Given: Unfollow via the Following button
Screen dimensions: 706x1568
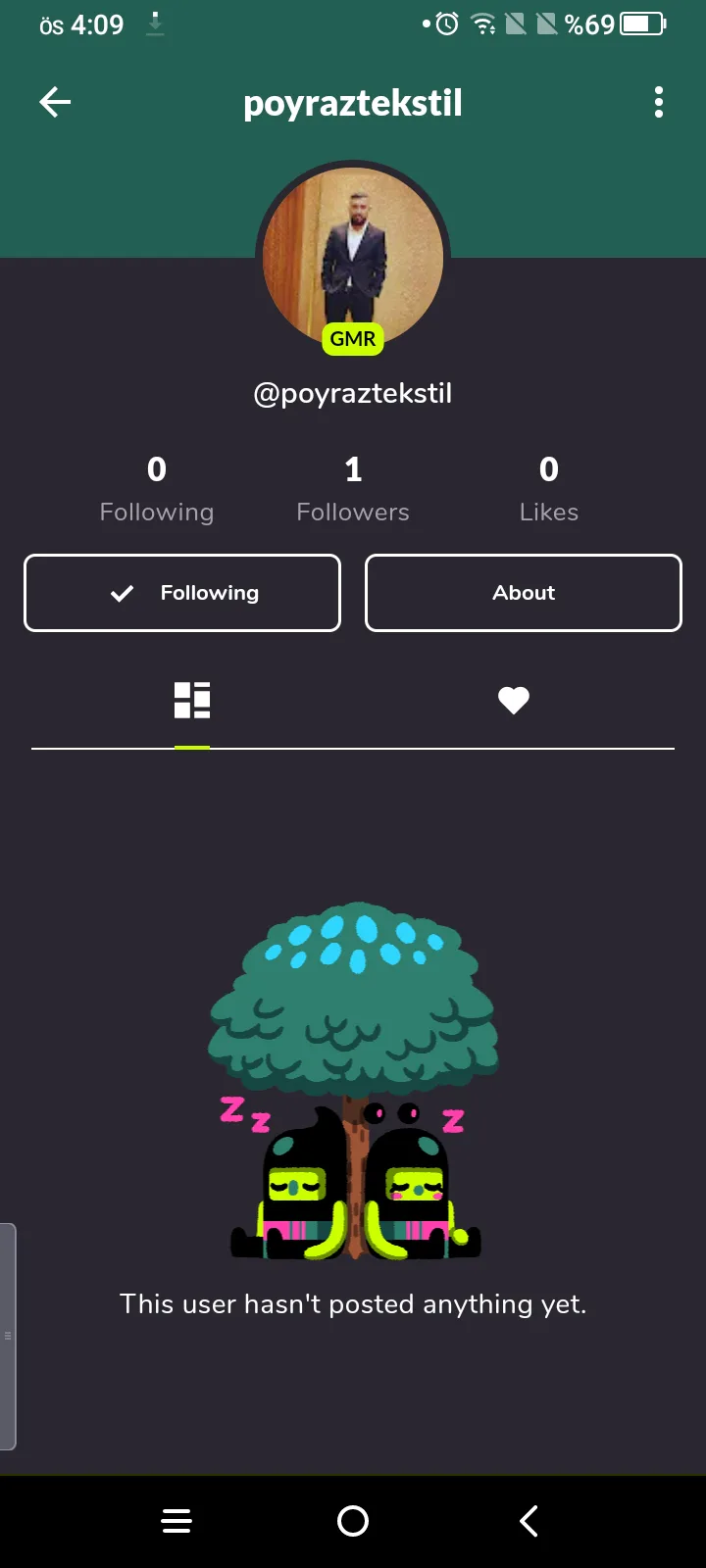Looking at the screenshot, I should click(x=182, y=593).
